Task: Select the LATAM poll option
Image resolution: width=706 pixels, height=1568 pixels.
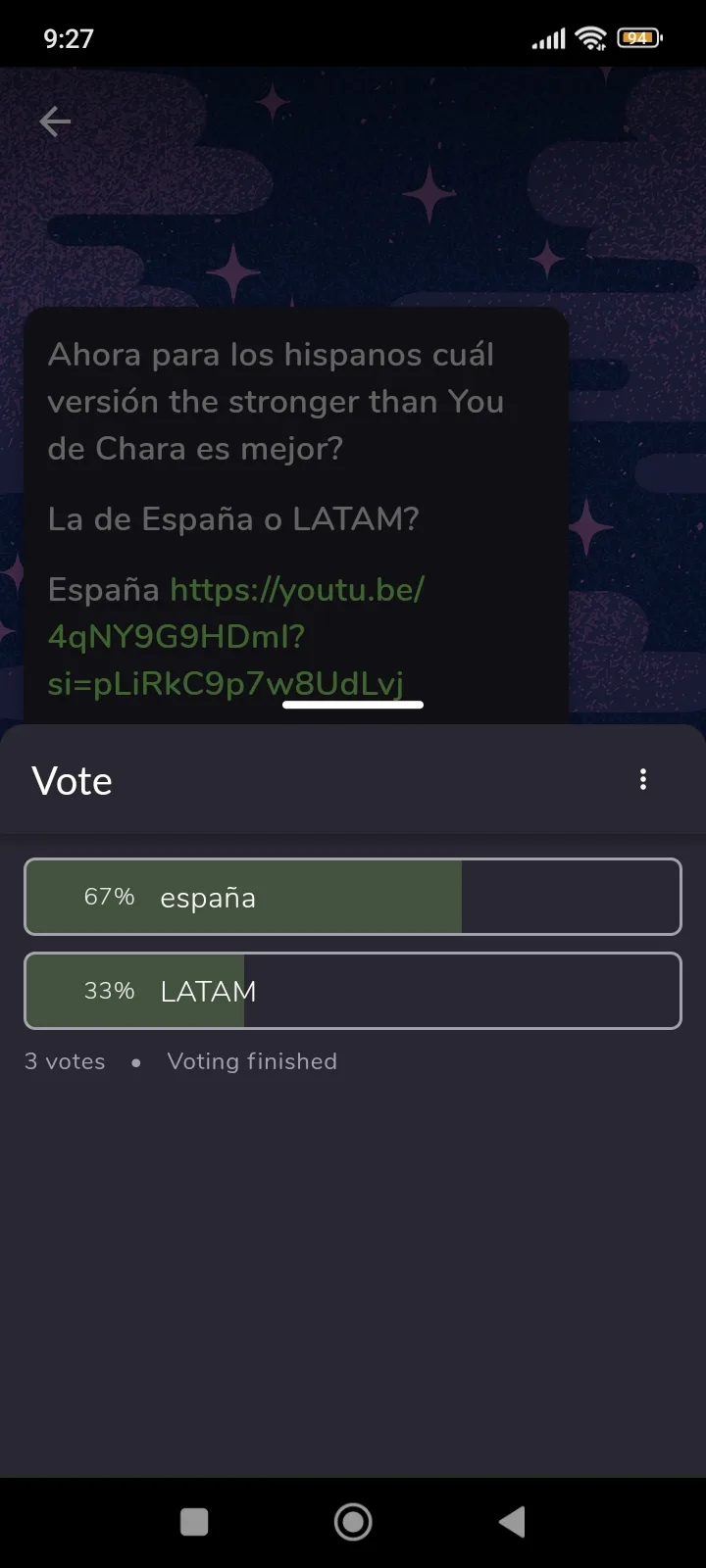Action: [x=353, y=991]
